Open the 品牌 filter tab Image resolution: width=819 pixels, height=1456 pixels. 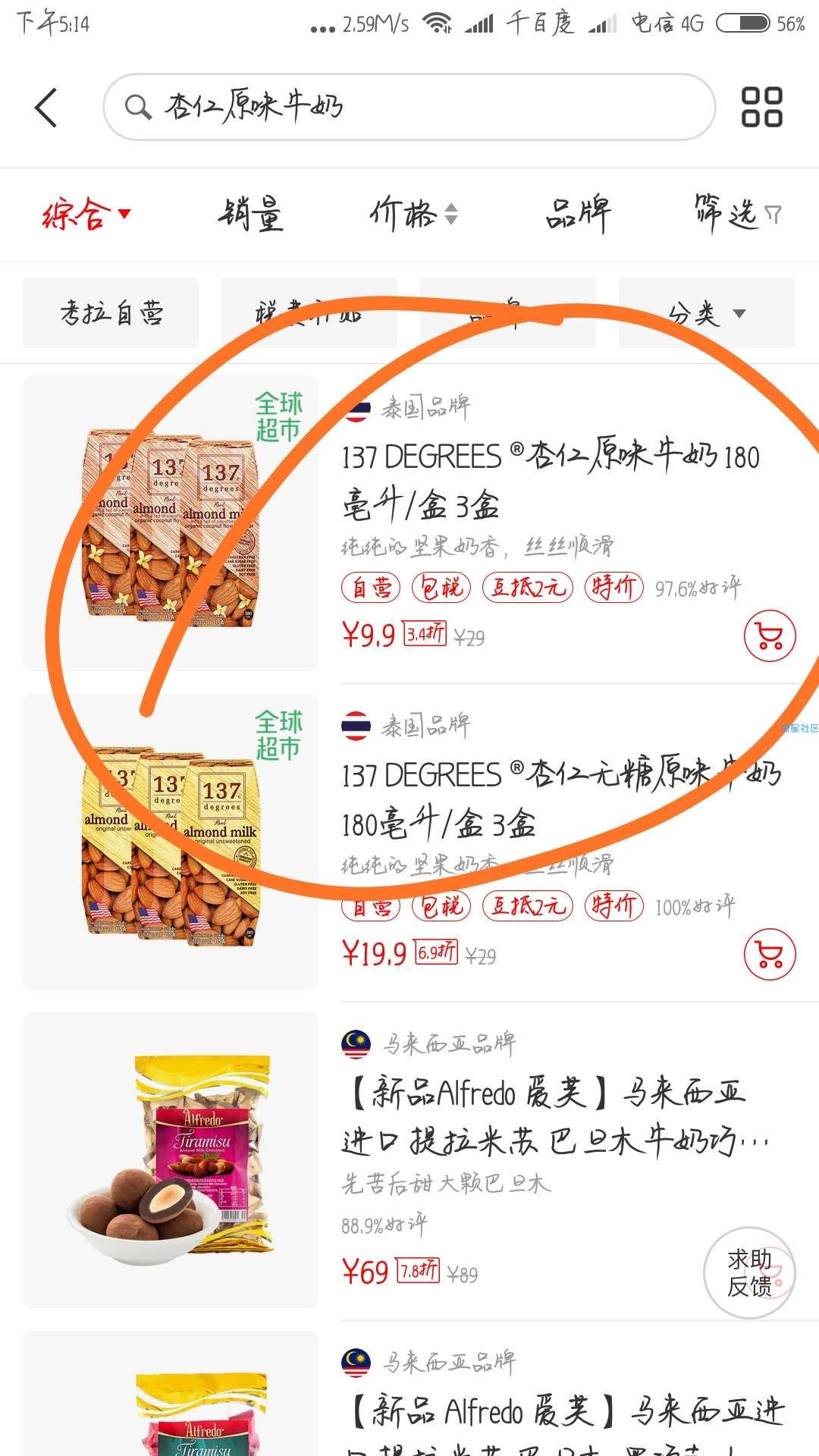tap(578, 215)
